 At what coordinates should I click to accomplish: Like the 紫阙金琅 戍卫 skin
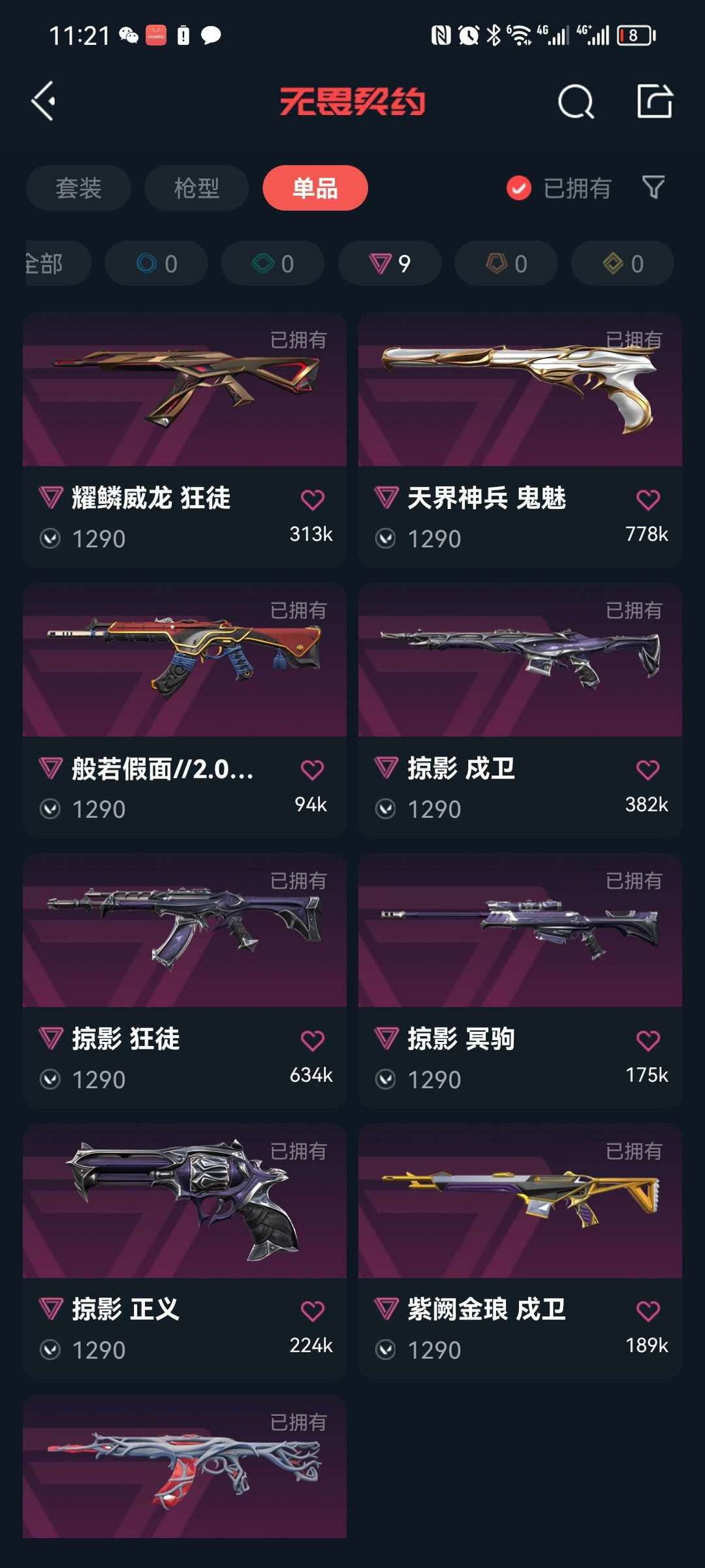[648, 1310]
